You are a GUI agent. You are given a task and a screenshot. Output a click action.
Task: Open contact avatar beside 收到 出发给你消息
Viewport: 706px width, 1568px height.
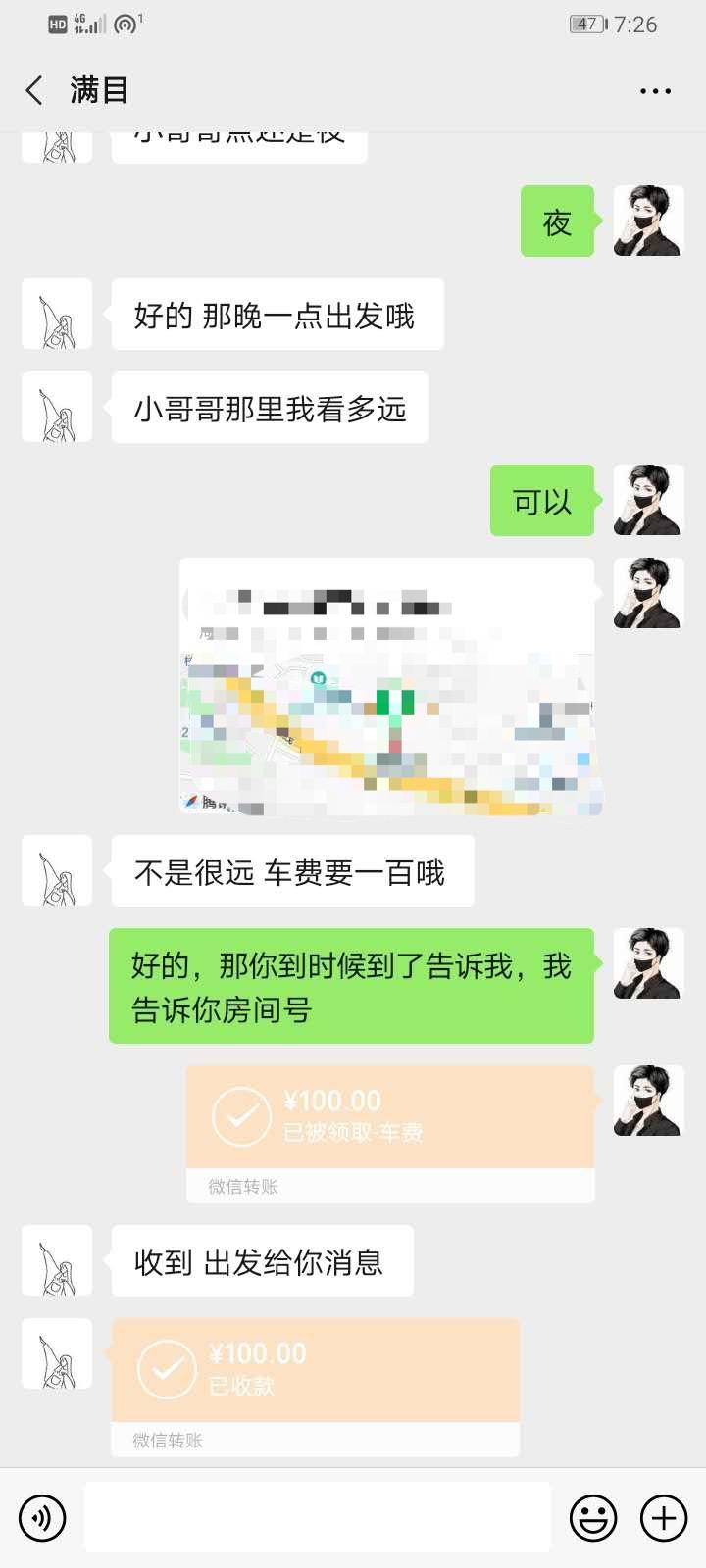coord(57,1260)
